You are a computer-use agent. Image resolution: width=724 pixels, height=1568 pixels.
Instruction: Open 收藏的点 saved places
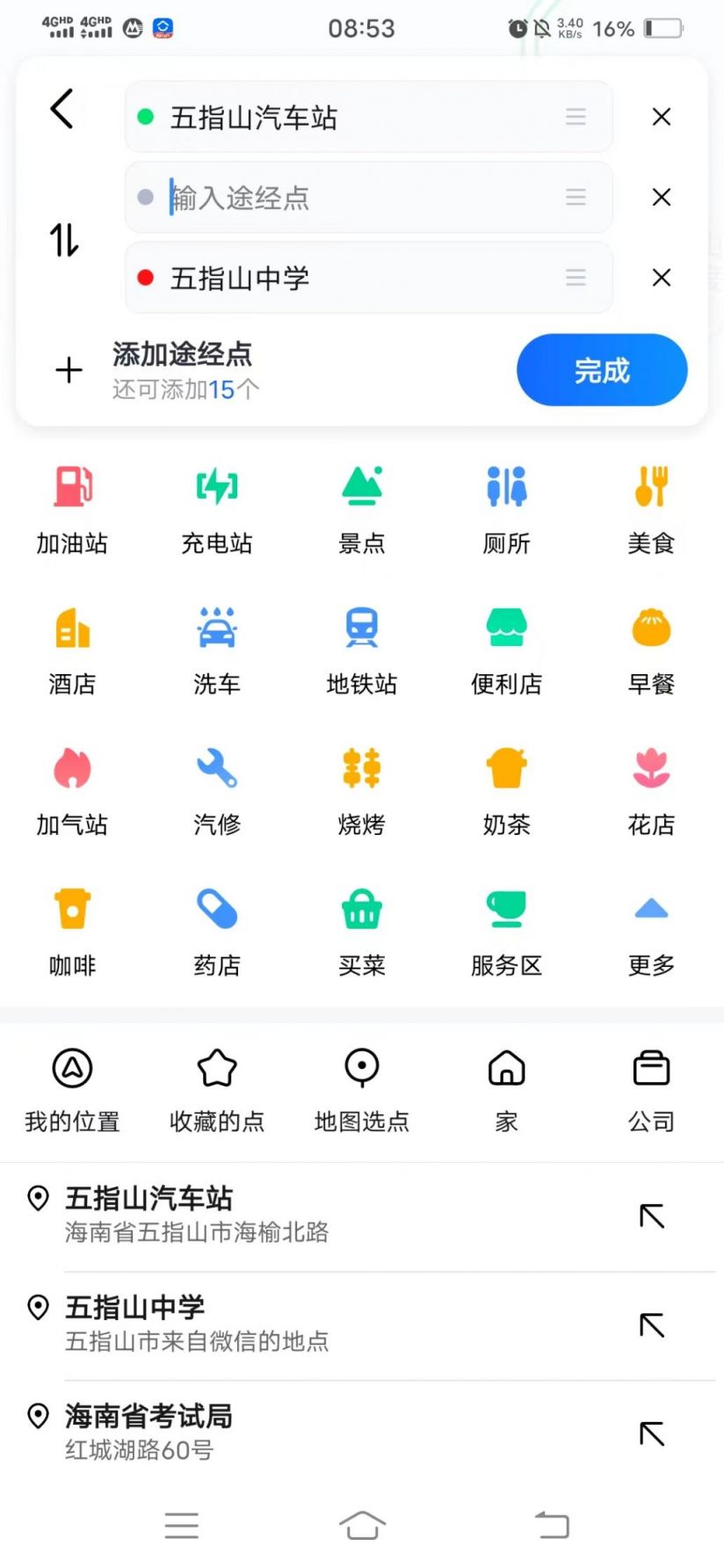(x=217, y=1090)
